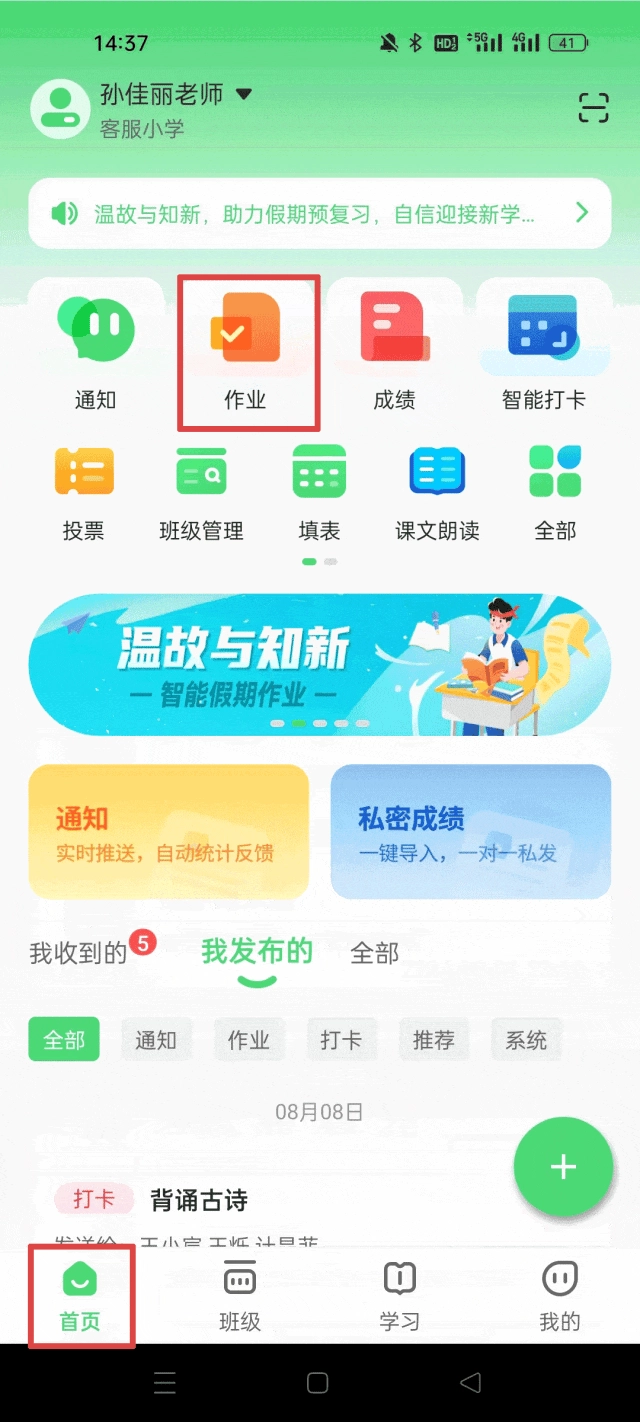Open the 温故与知新 holiday homework banner
The image size is (640, 1422).
(319, 665)
